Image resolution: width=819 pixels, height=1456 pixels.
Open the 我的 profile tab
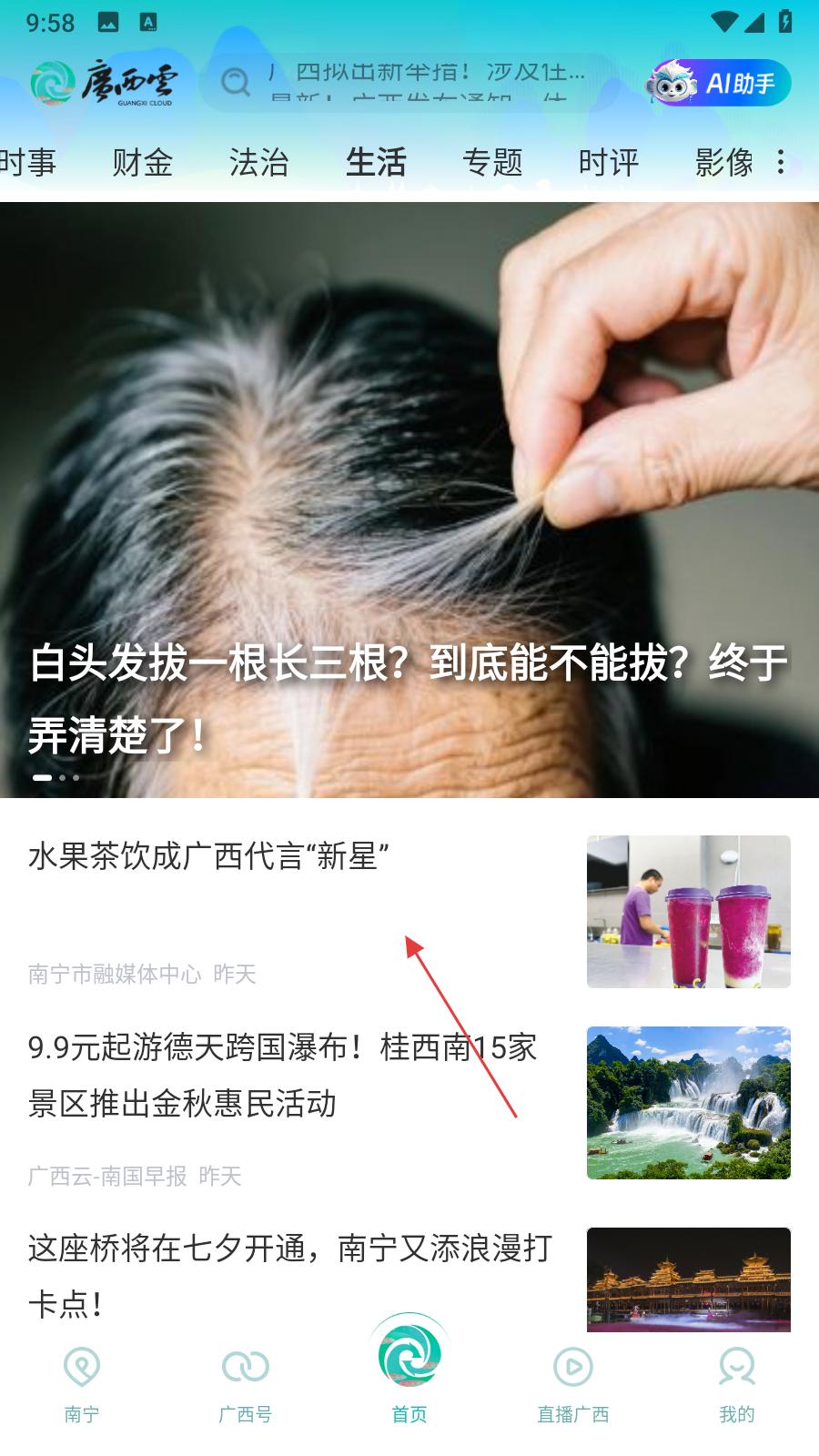tap(737, 1383)
